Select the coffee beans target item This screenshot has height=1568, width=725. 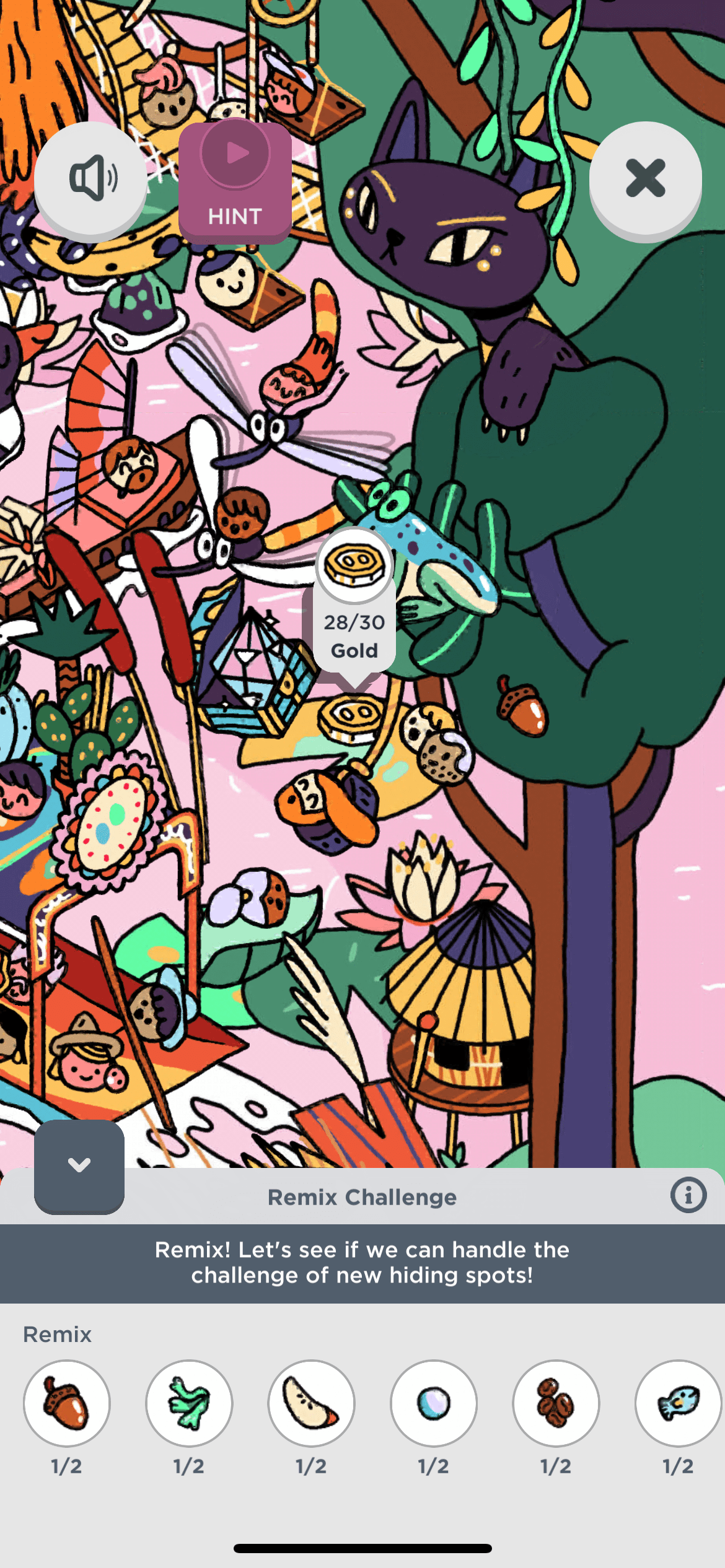pyautogui.click(x=556, y=1403)
